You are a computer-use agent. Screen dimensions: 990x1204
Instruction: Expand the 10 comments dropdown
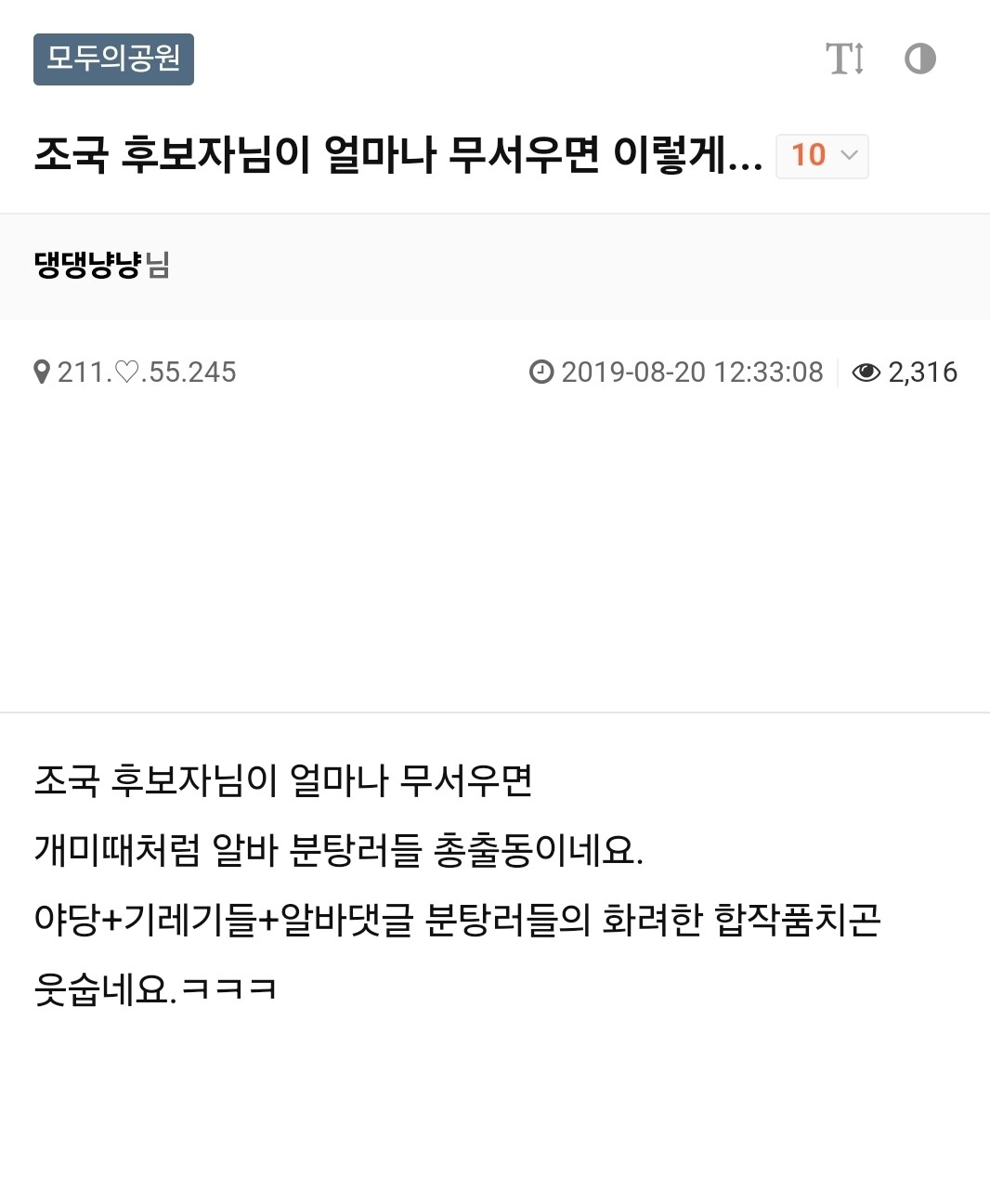pyautogui.click(x=822, y=156)
